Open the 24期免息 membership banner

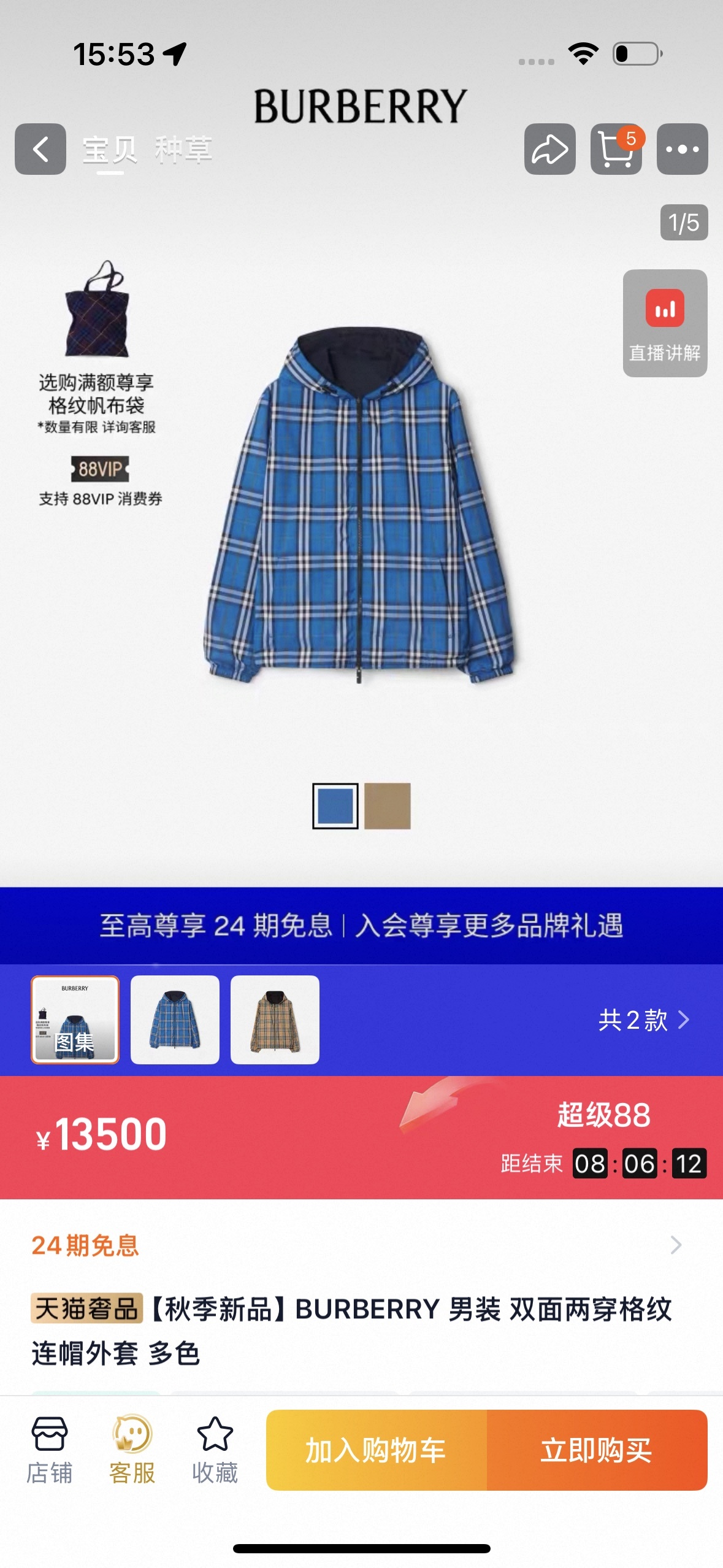361,925
